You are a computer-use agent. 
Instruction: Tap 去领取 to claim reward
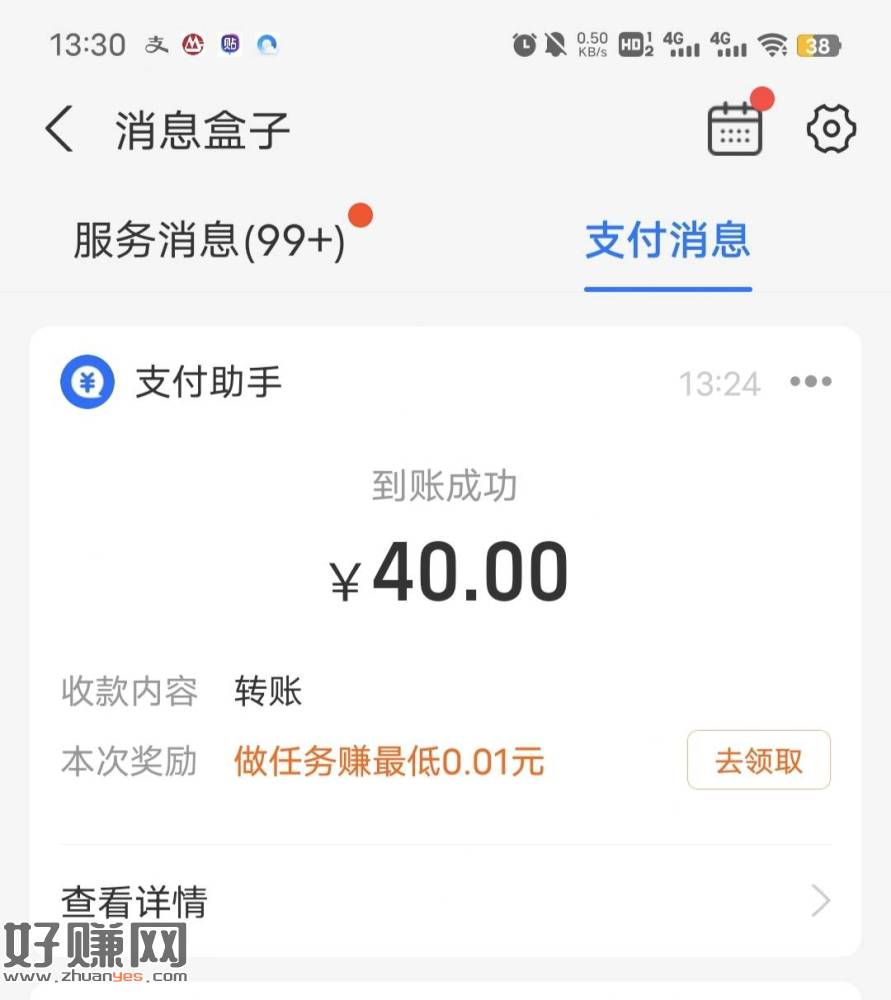click(x=758, y=761)
